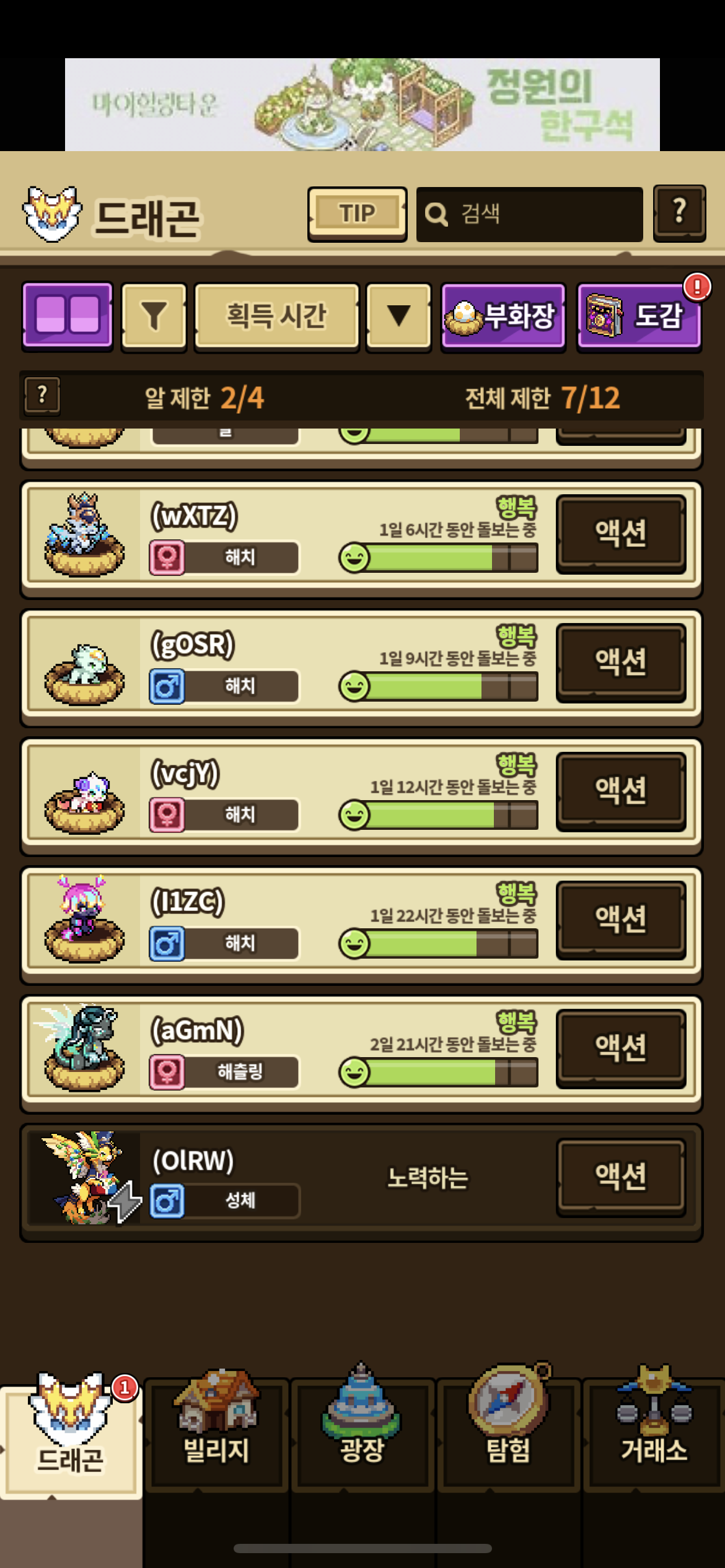Open the help question mark beside search
Image resolution: width=725 pixels, height=1568 pixels.
tap(679, 213)
